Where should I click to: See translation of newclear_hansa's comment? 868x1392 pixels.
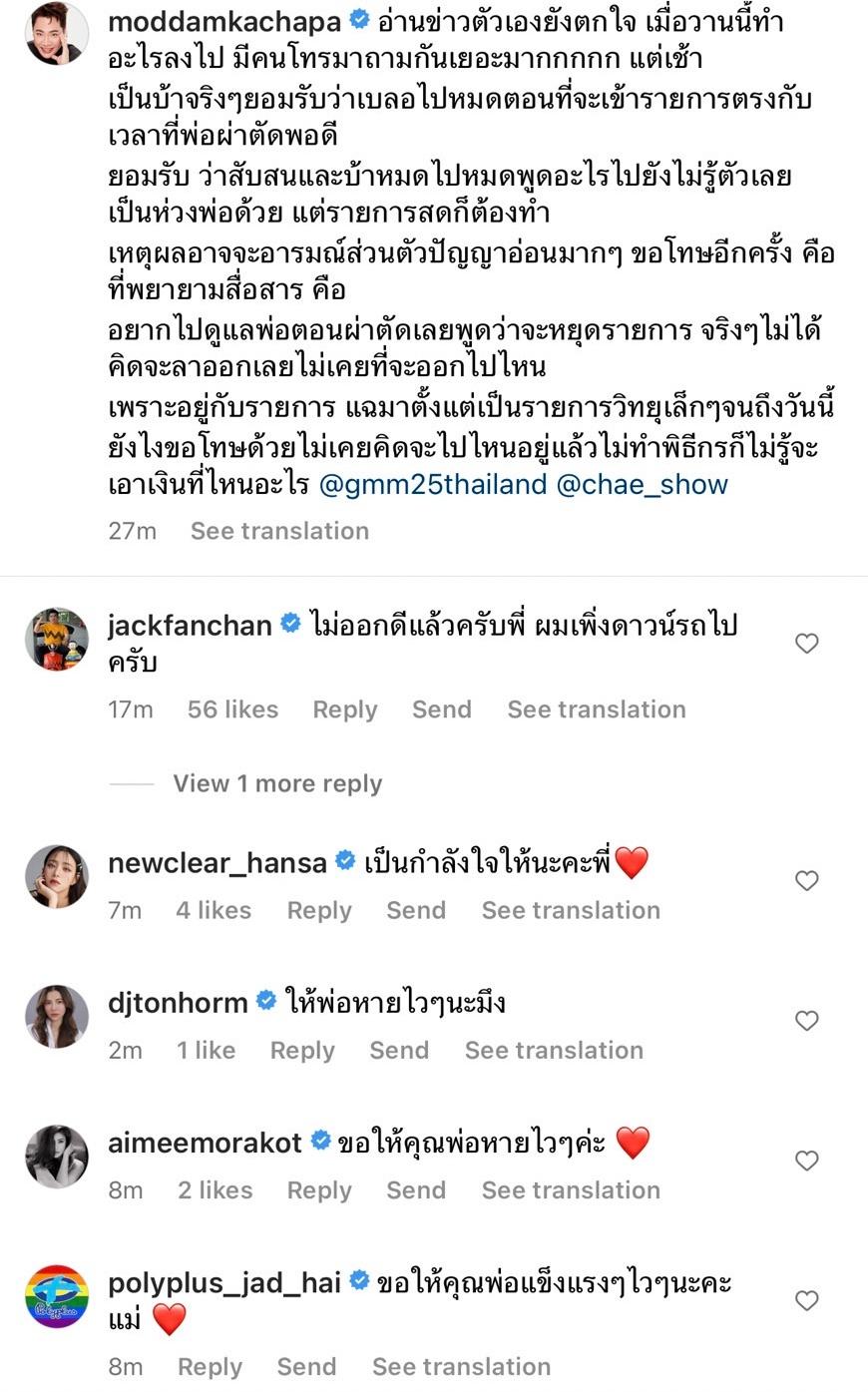tap(571, 910)
